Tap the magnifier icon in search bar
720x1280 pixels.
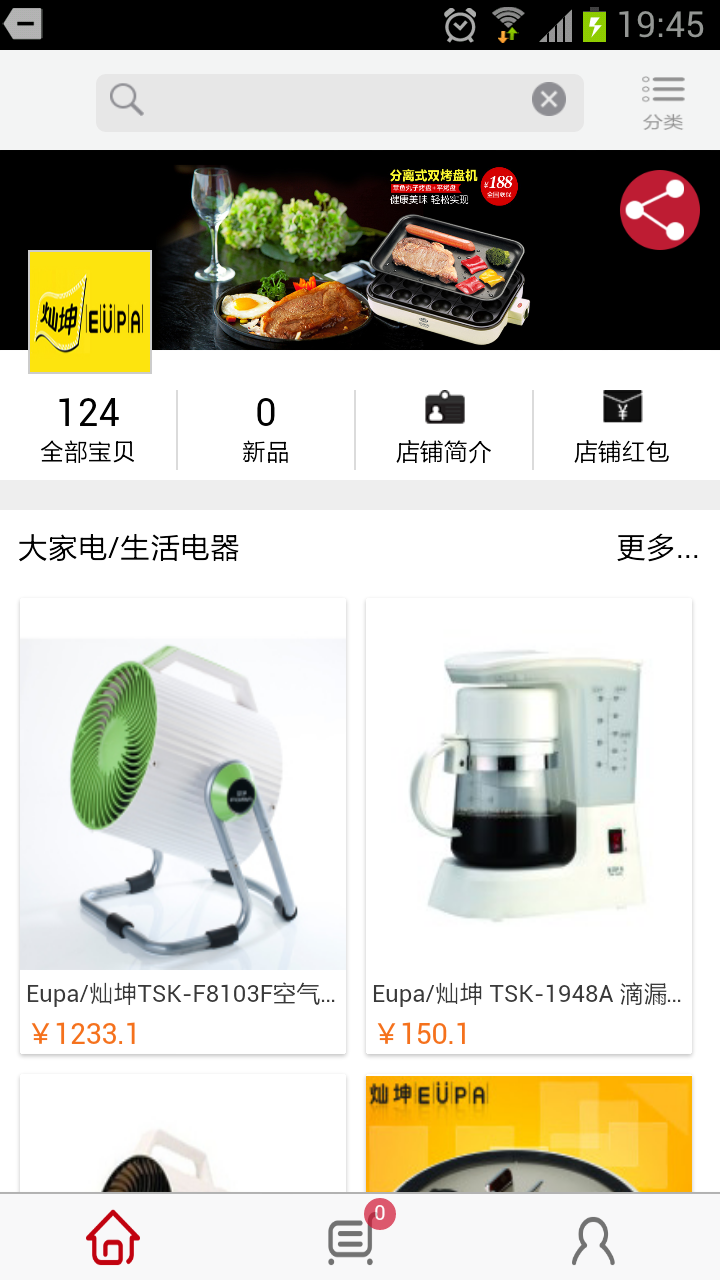(126, 101)
